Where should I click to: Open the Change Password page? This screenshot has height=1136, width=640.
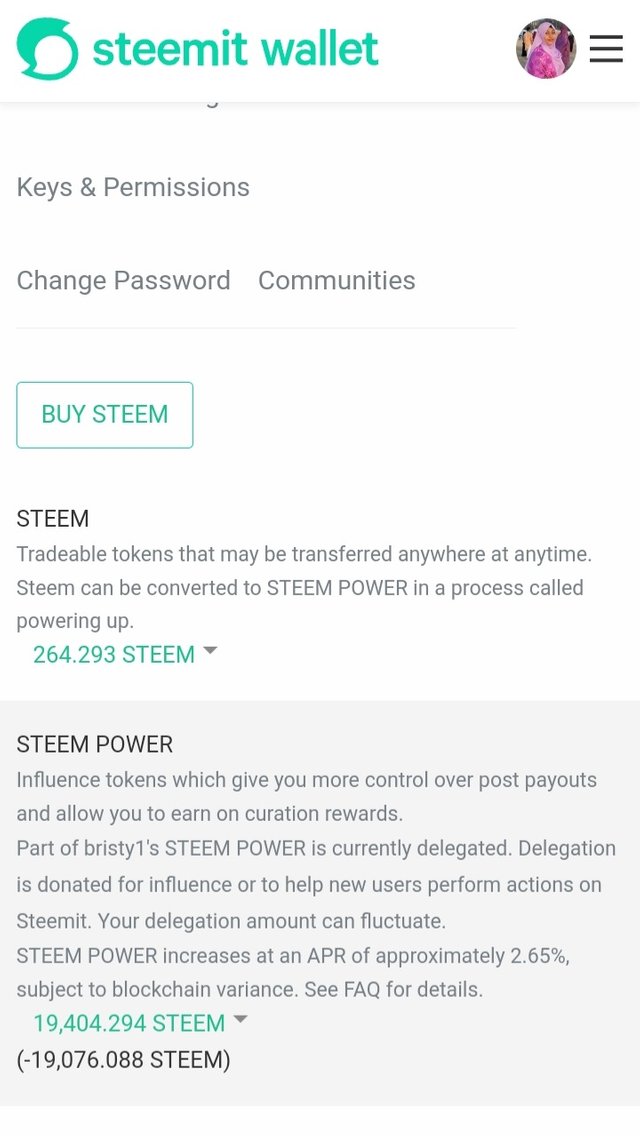click(x=123, y=280)
